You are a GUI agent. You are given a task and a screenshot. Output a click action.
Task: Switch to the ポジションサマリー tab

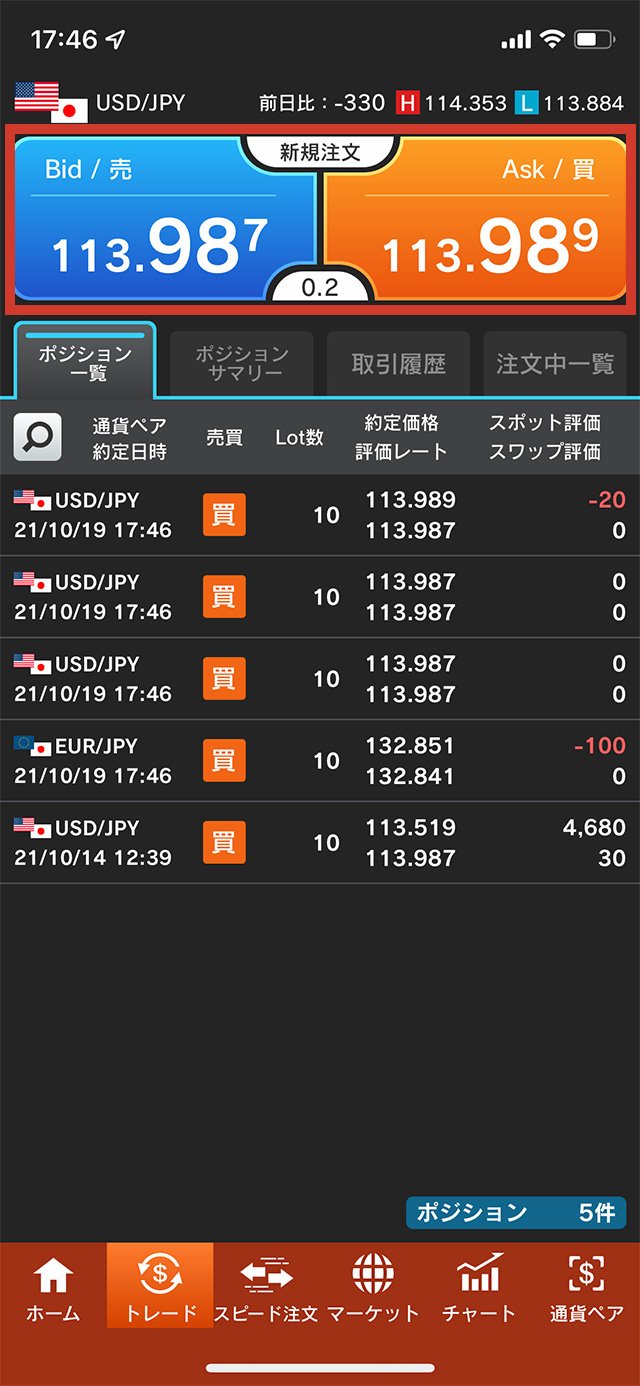pos(241,365)
